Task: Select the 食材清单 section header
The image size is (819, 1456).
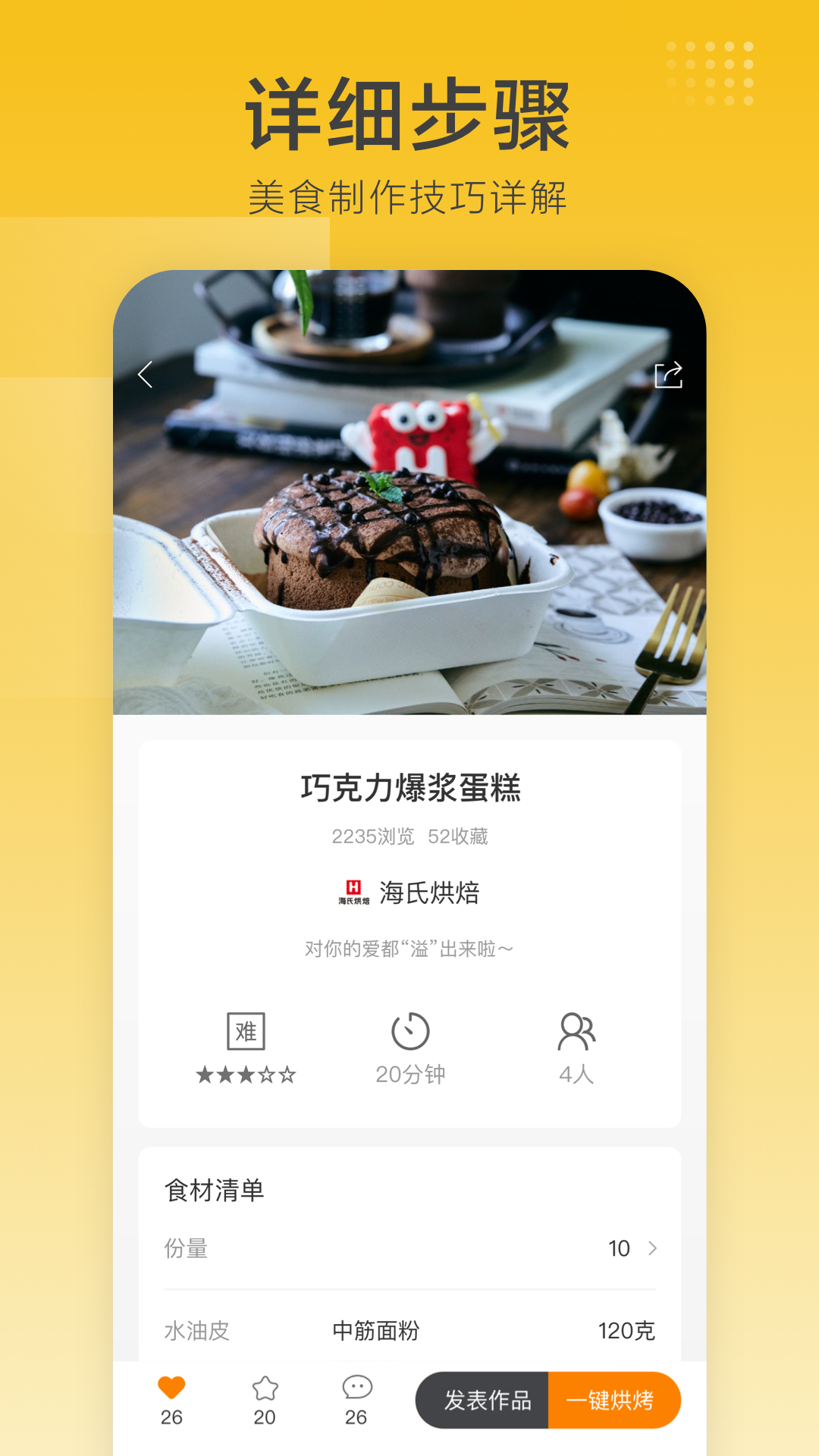Action: (213, 1190)
